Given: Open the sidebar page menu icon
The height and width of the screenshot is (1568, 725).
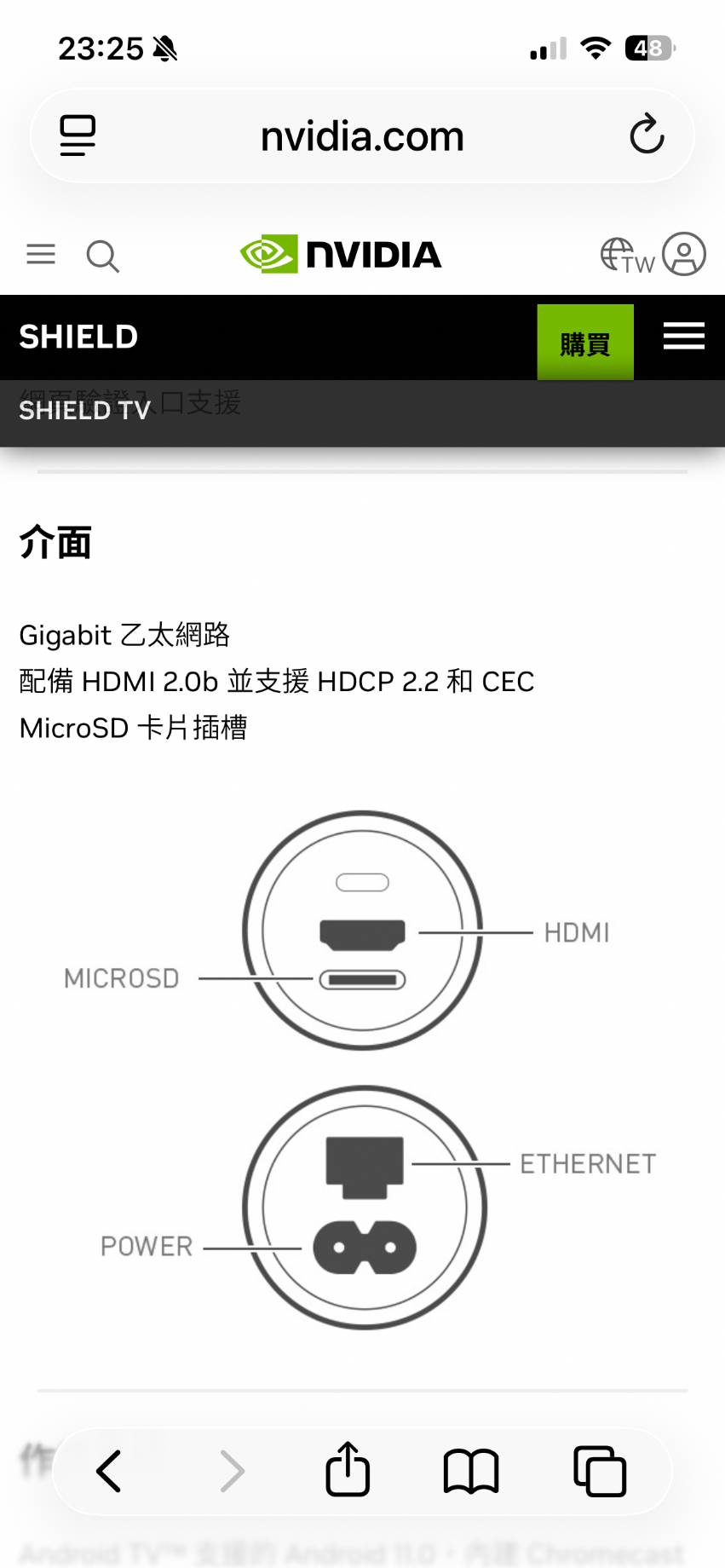Looking at the screenshot, I should [77, 135].
